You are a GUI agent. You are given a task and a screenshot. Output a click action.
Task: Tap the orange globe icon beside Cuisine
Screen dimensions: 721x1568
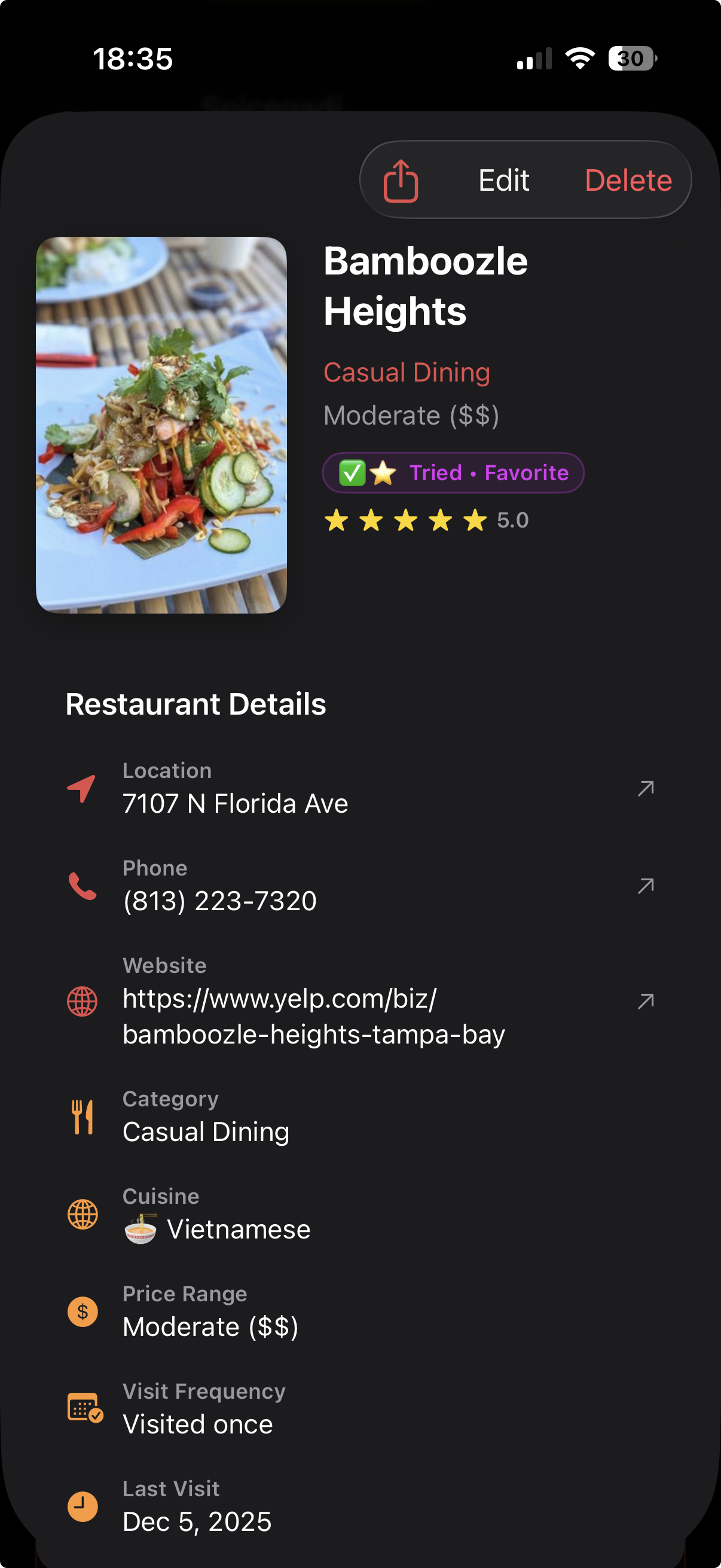[82, 1213]
